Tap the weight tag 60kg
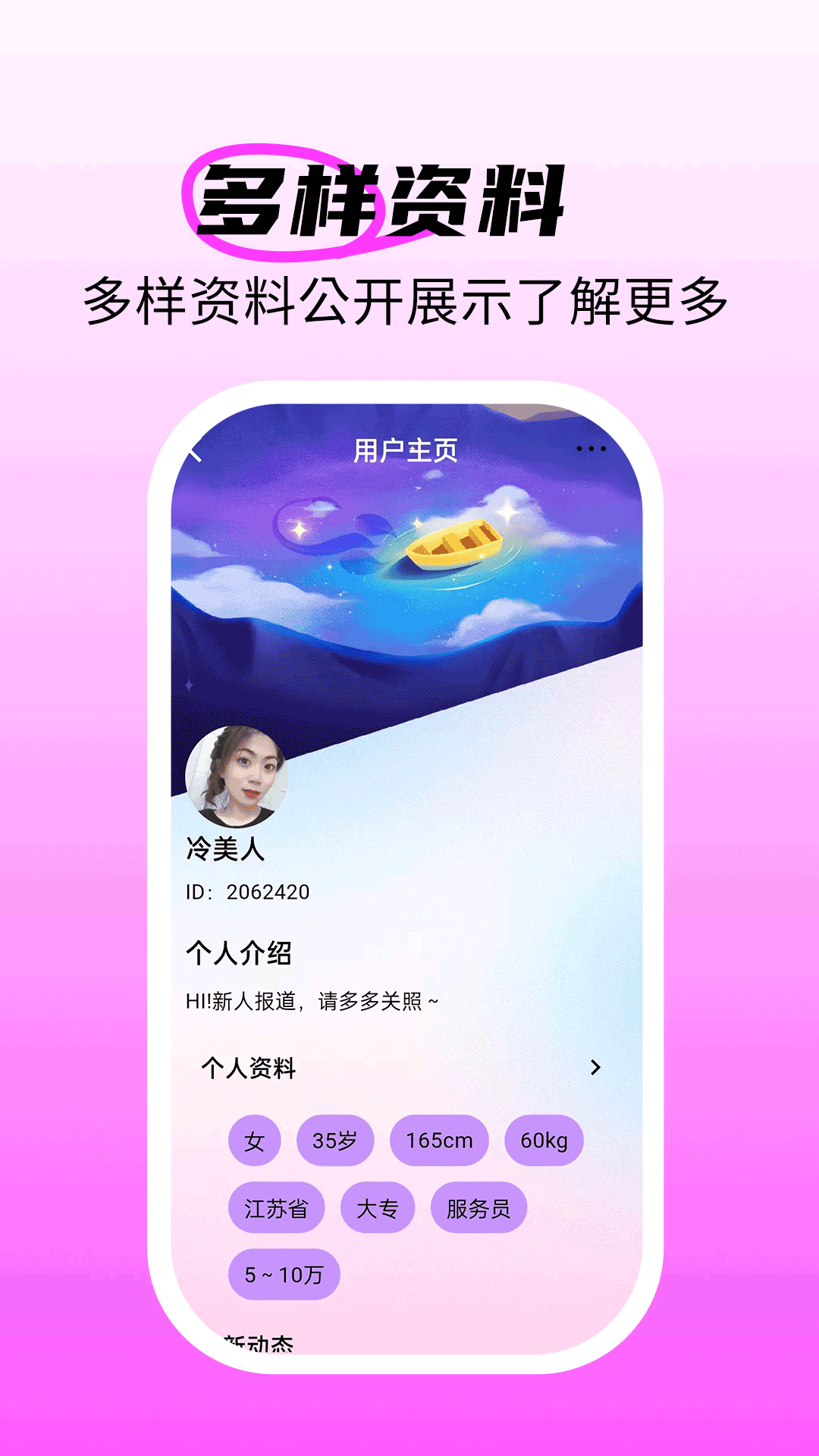 tap(544, 1141)
